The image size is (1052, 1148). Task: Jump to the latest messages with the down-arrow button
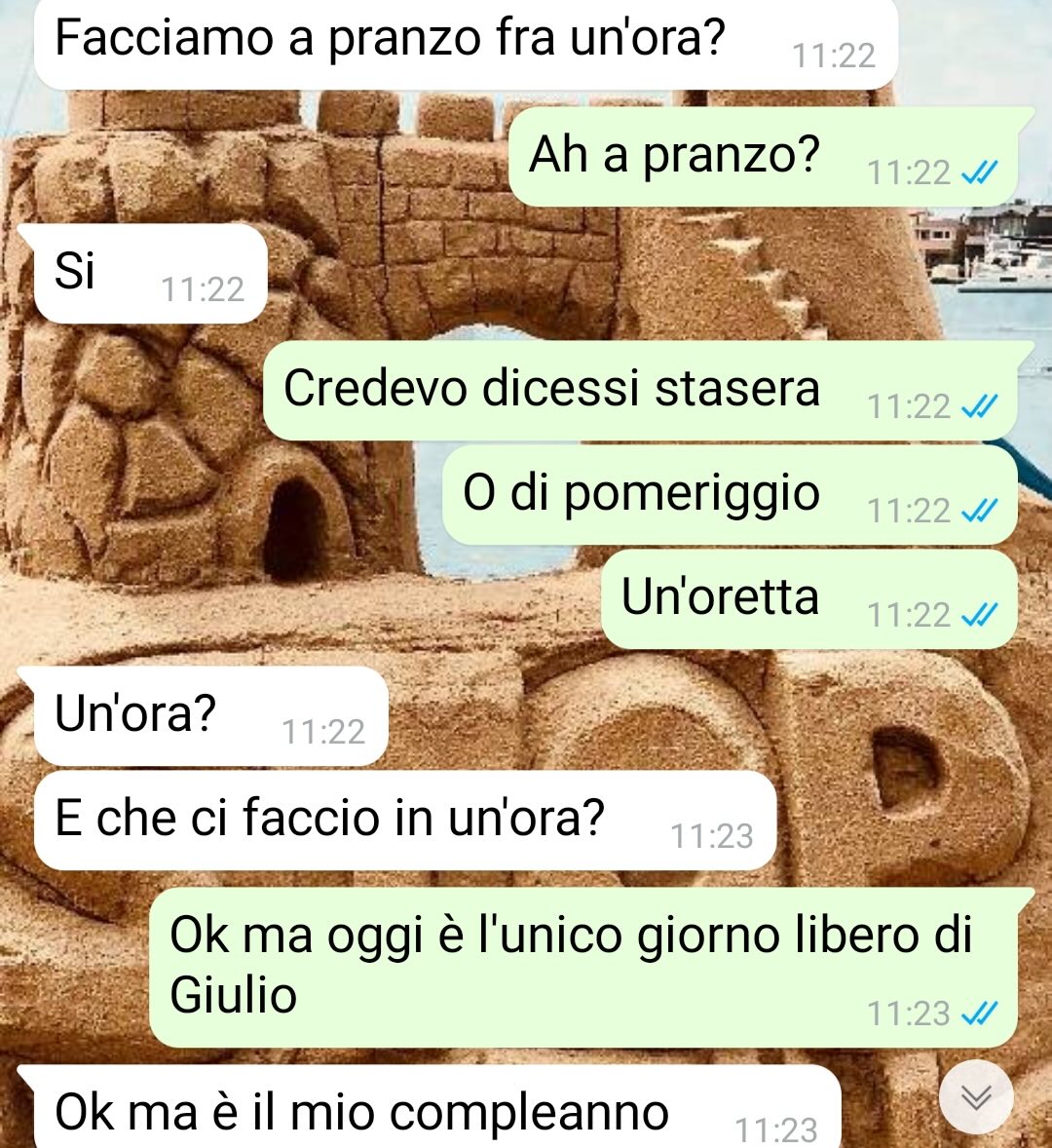pyautogui.click(x=976, y=1097)
